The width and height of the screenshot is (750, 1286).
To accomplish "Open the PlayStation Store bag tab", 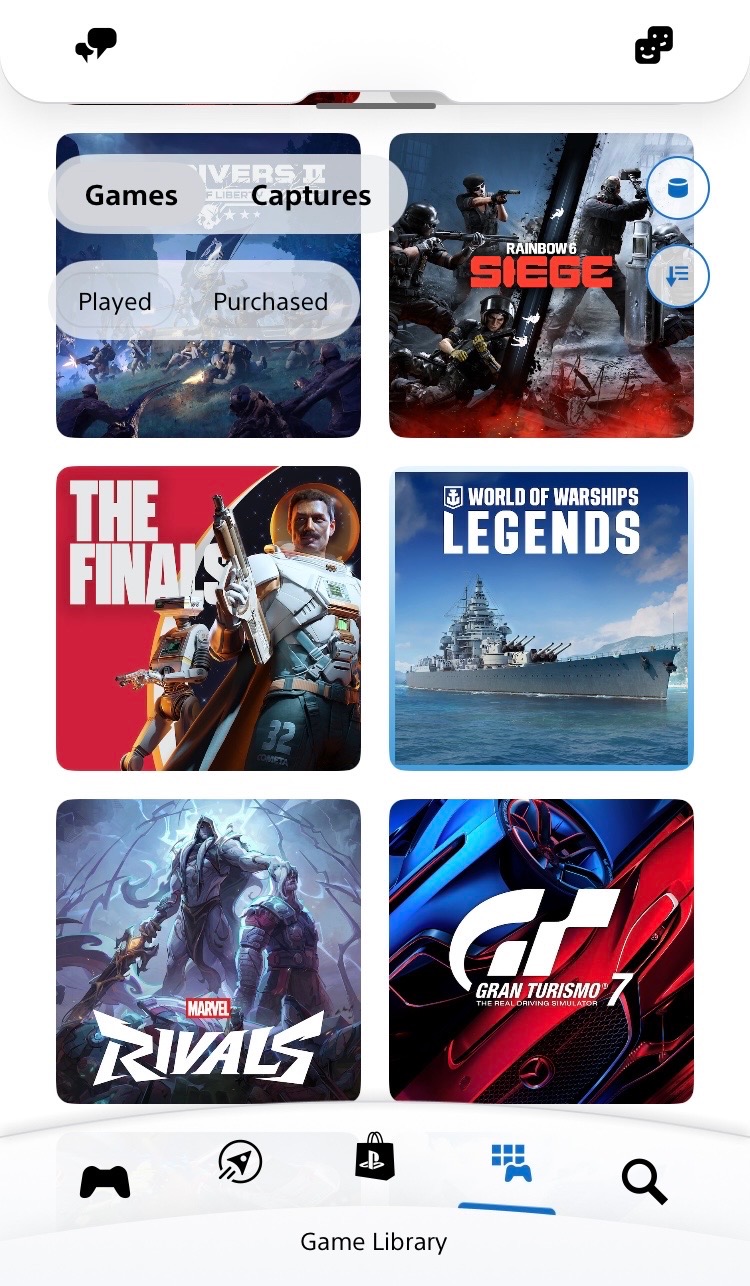I will tap(375, 1156).
